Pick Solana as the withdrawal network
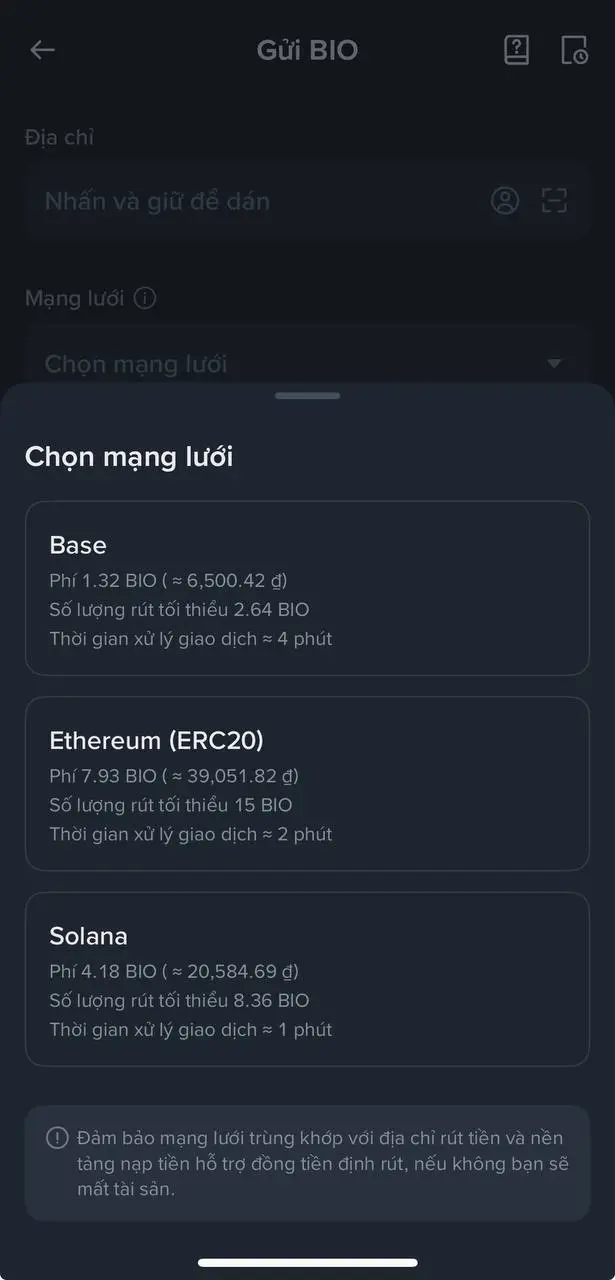The image size is (615, 1280). 307,979
